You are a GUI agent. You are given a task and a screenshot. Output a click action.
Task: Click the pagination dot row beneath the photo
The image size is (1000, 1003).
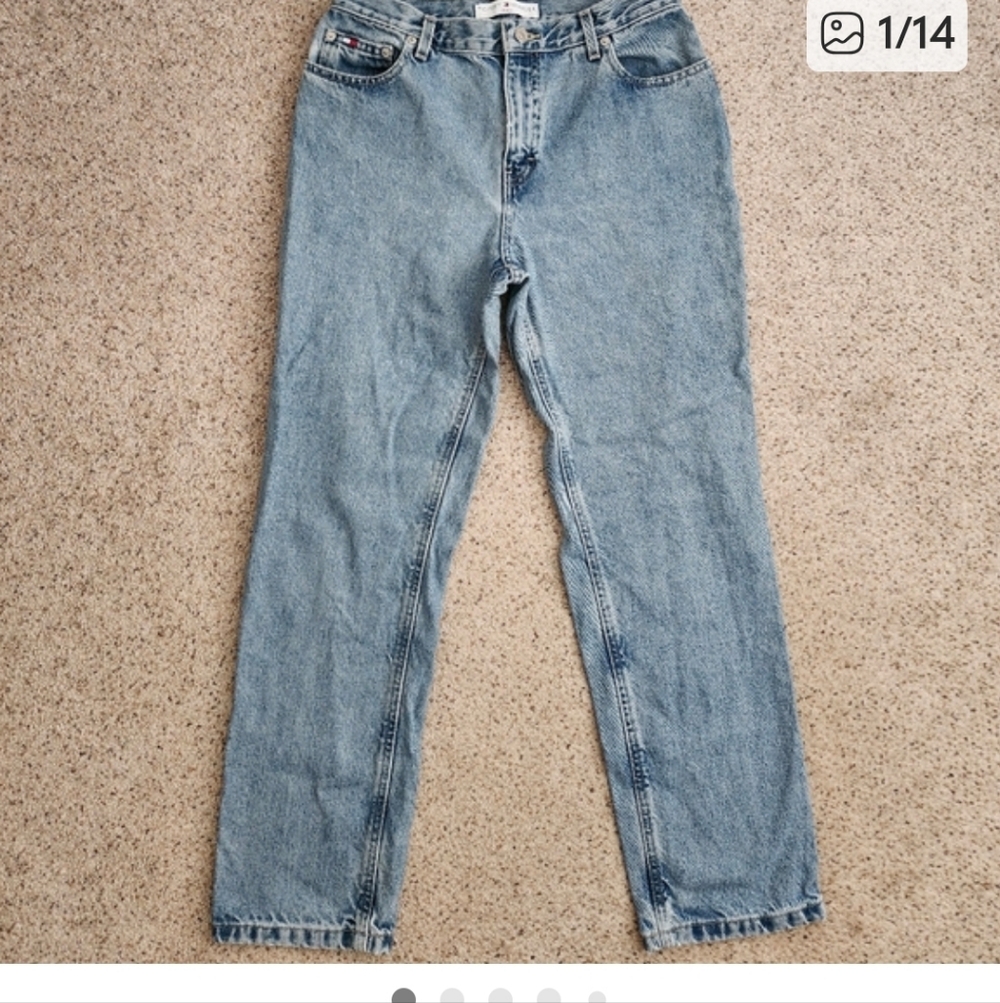[x=500, y=997]
